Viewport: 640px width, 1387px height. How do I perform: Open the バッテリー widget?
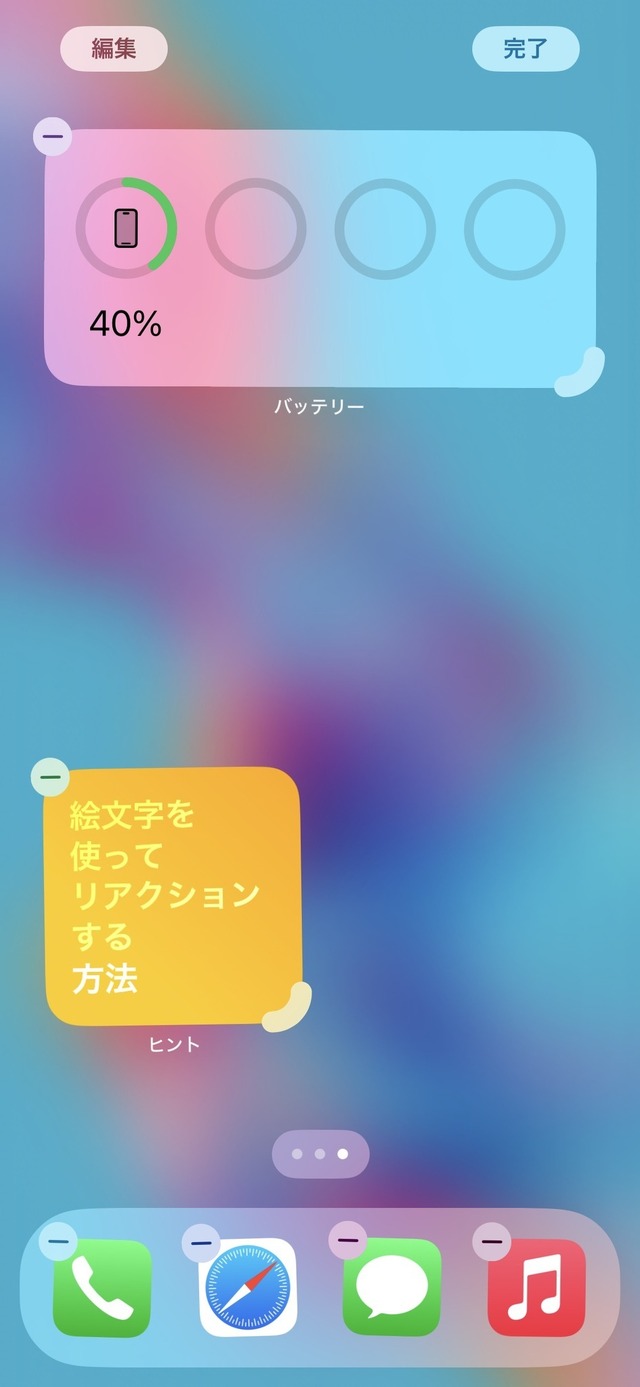[320, 258]
